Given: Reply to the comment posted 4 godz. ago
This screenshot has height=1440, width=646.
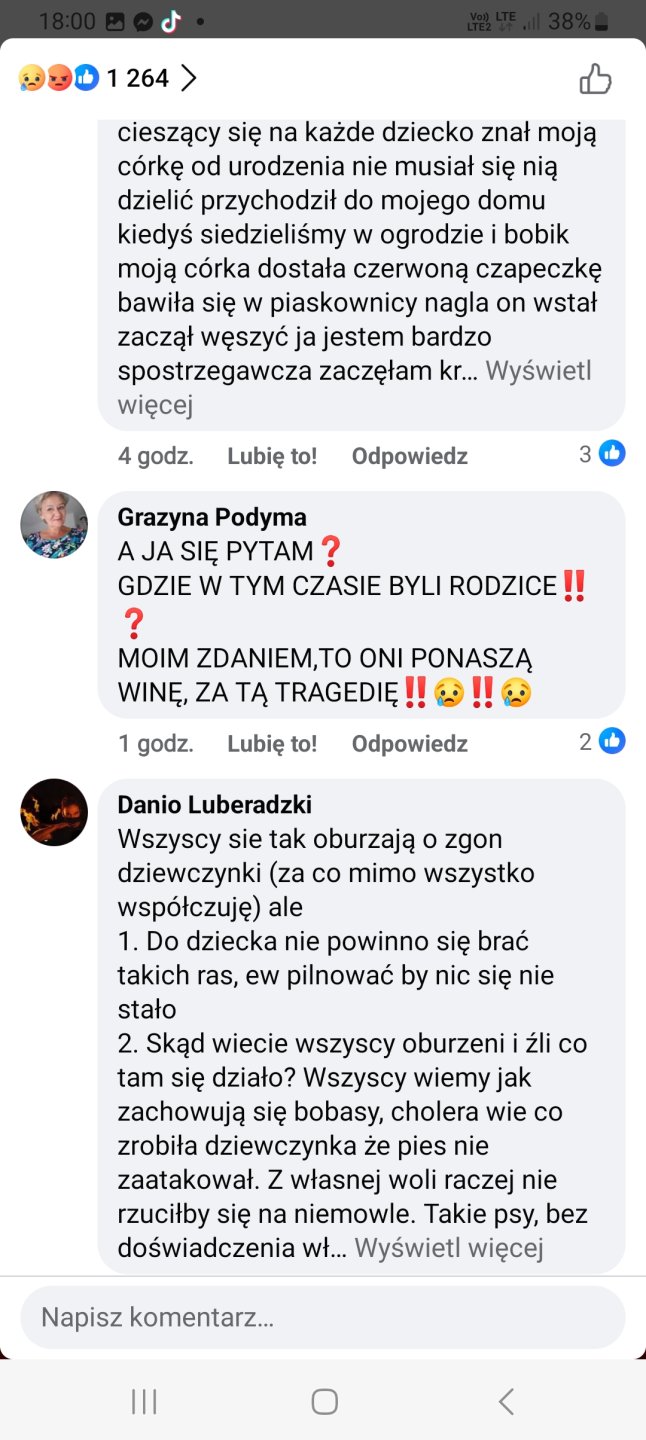Looking at the screenshot, I should 409,456.
